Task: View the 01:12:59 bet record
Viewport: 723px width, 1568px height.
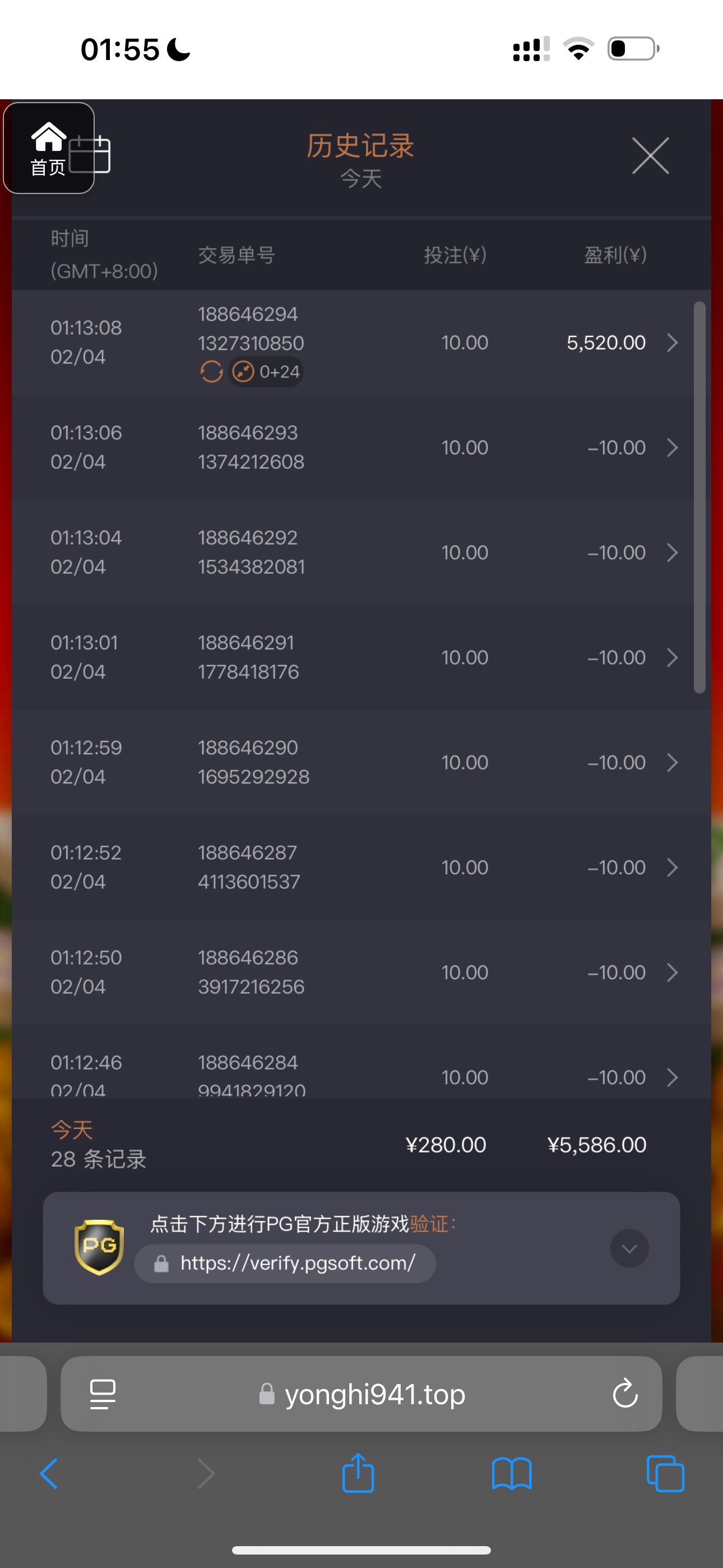Action: 353,762
